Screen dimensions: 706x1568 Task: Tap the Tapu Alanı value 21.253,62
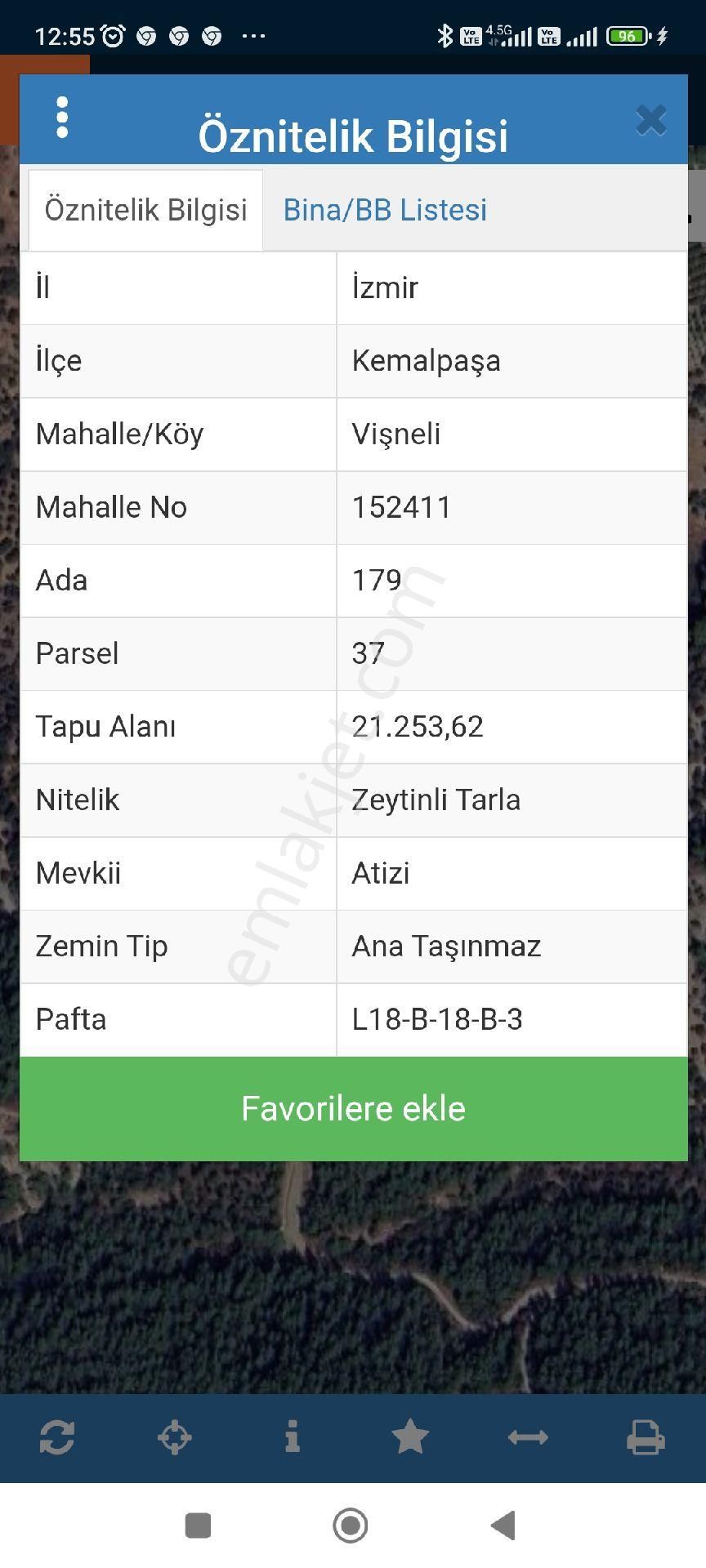click(x=417, y=727)
